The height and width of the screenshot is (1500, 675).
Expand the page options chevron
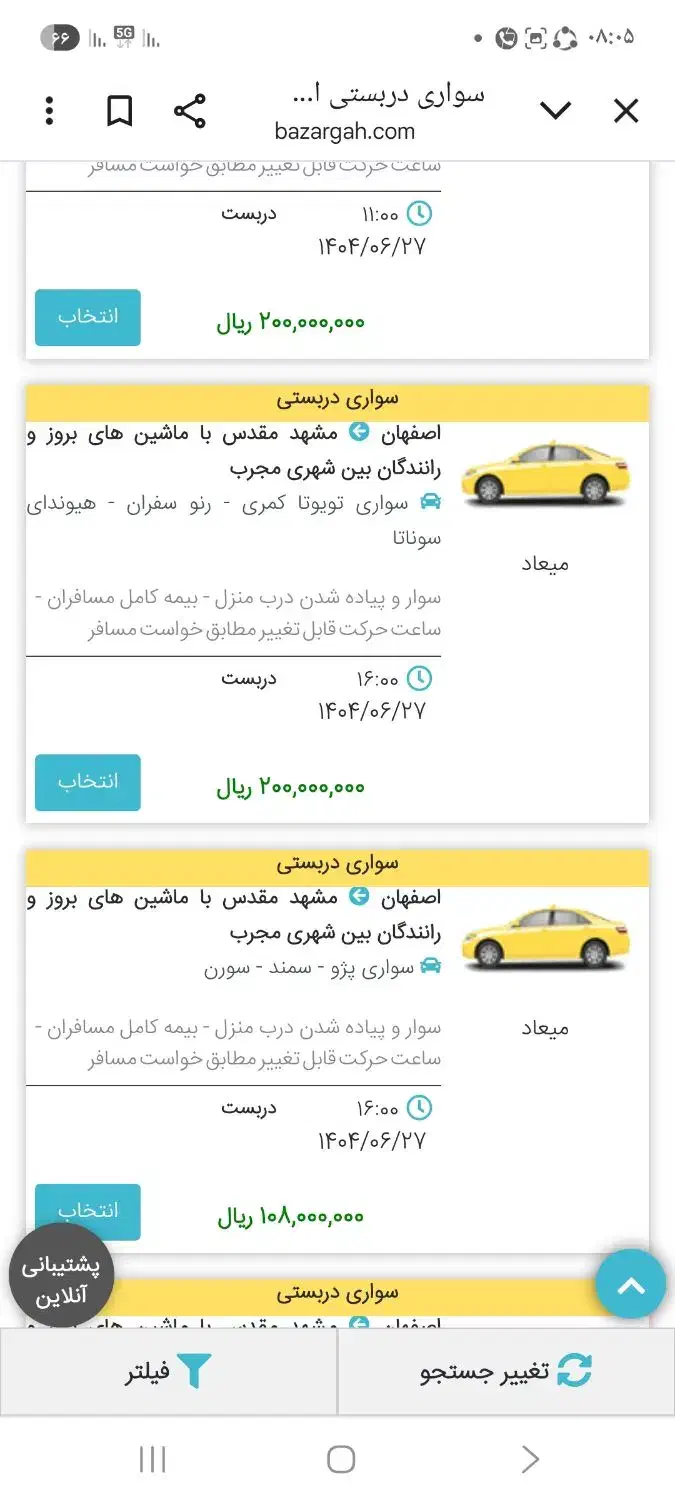[555, 111]
